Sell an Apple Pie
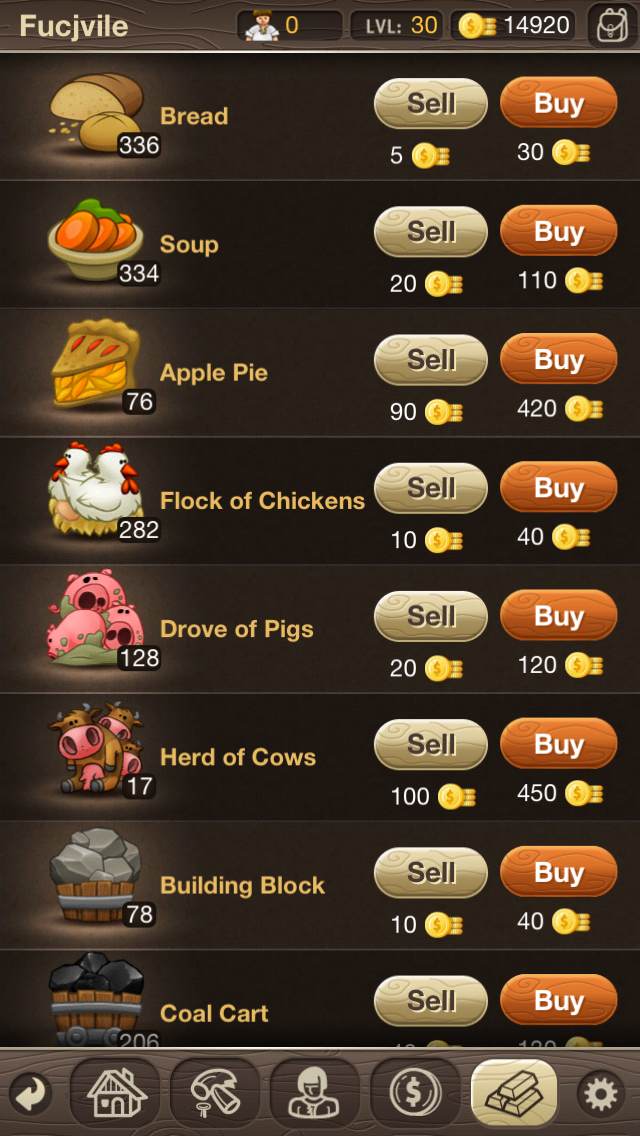The image size is (640, 1136). 431,359
